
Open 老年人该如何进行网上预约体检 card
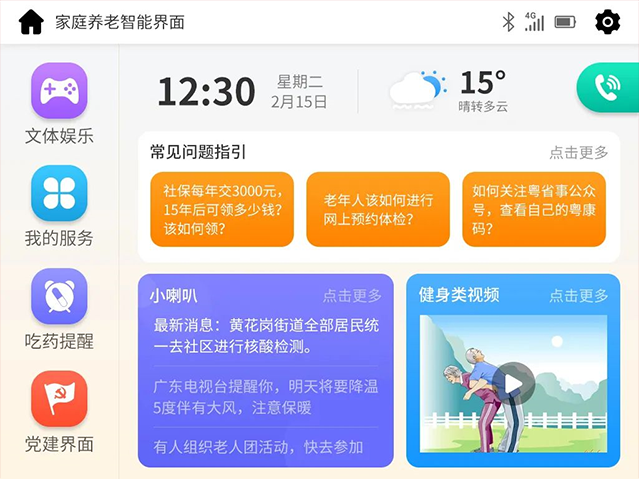(378, 208)
